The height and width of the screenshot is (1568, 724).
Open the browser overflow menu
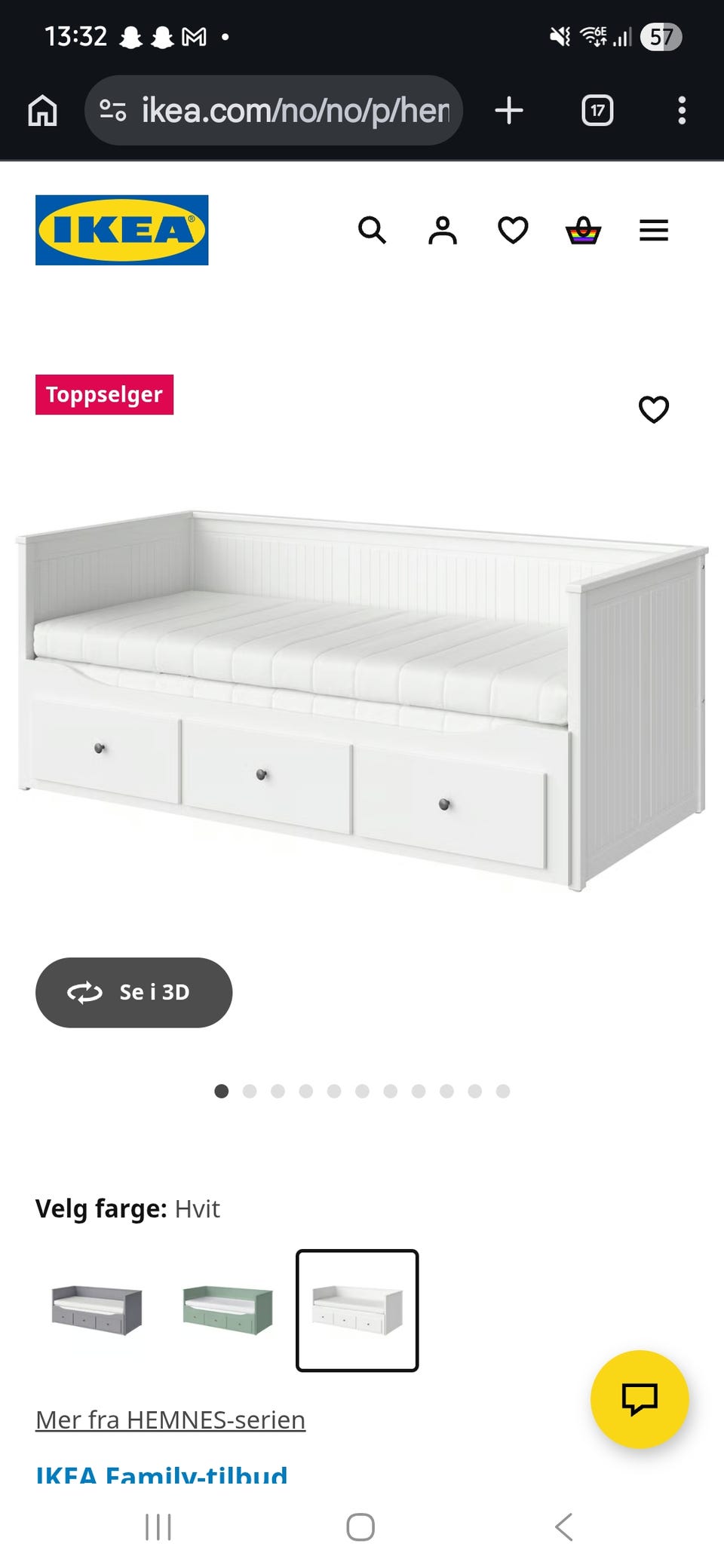tap(682, 111)
